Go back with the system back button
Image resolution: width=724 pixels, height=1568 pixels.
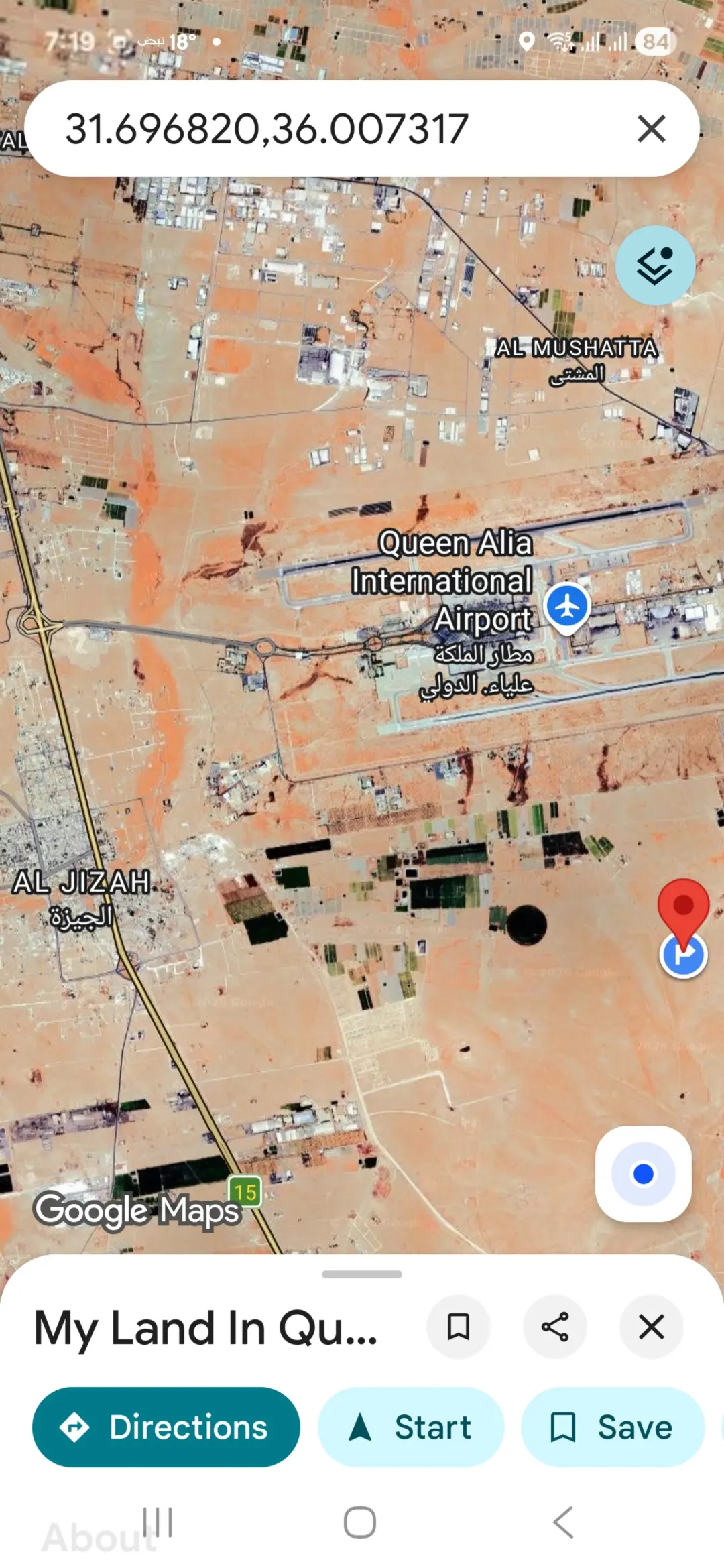coord(564,1522)
